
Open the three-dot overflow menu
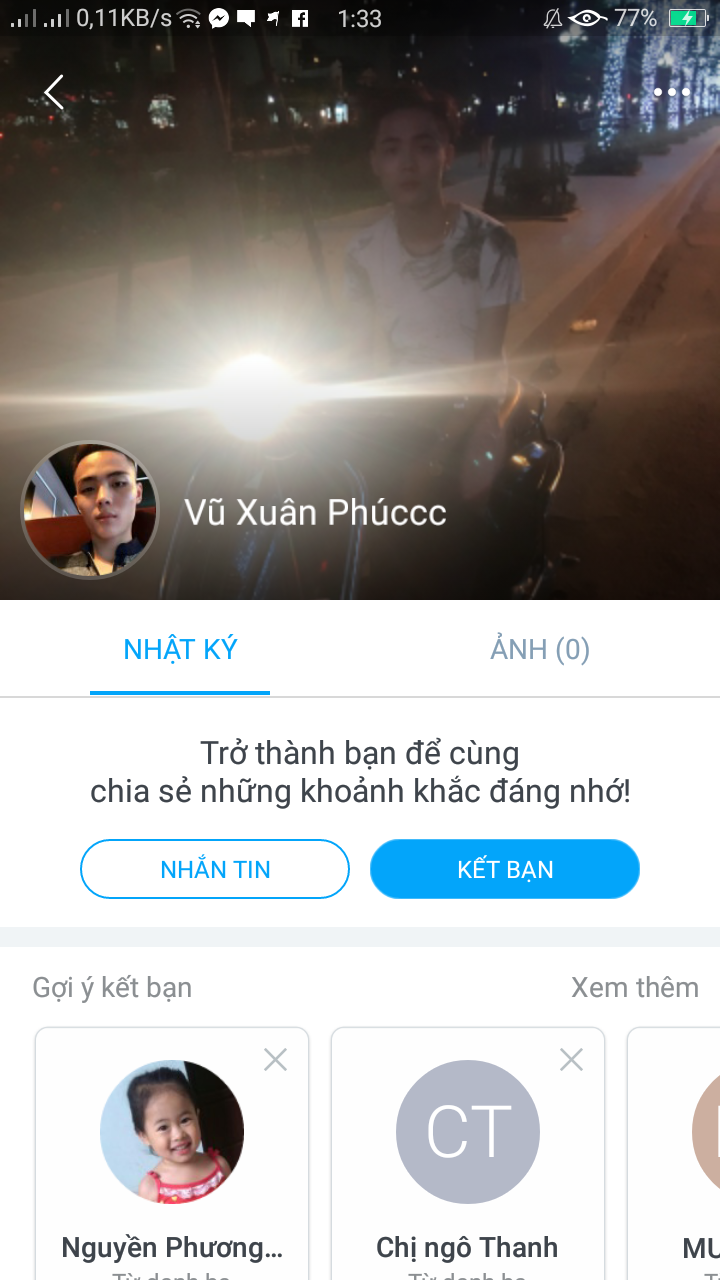pos(671,92)
